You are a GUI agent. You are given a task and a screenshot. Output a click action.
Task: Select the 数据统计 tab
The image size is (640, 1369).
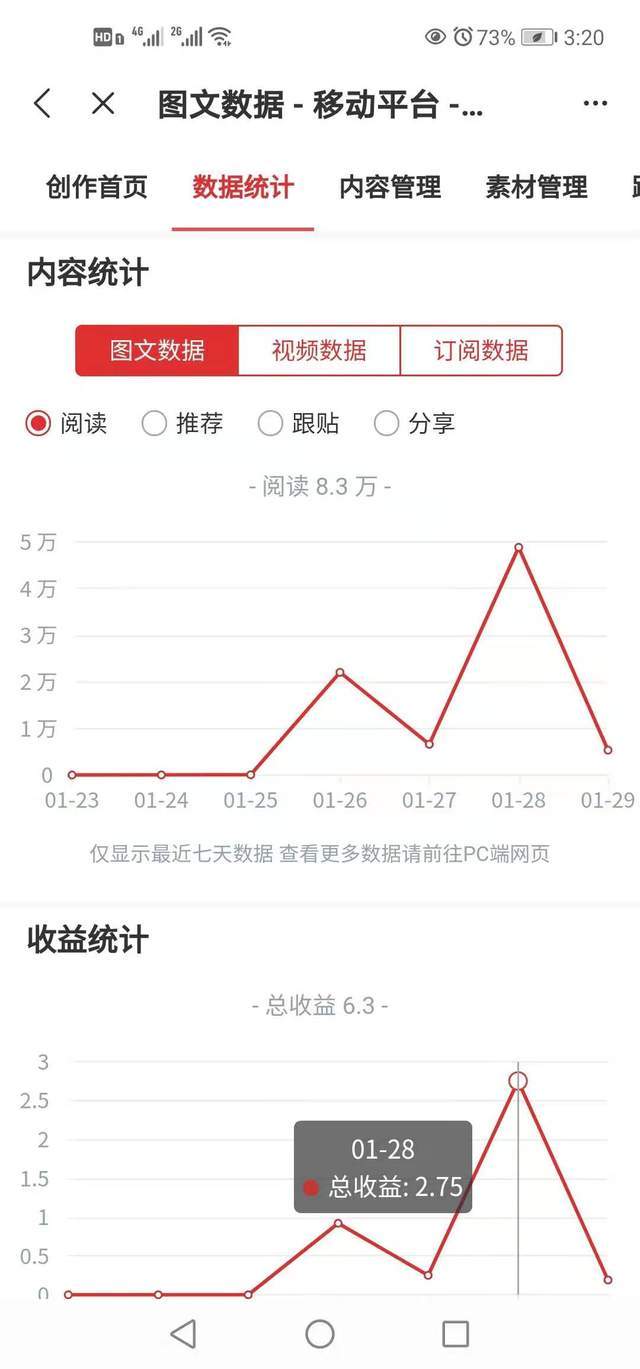(243, 187)
